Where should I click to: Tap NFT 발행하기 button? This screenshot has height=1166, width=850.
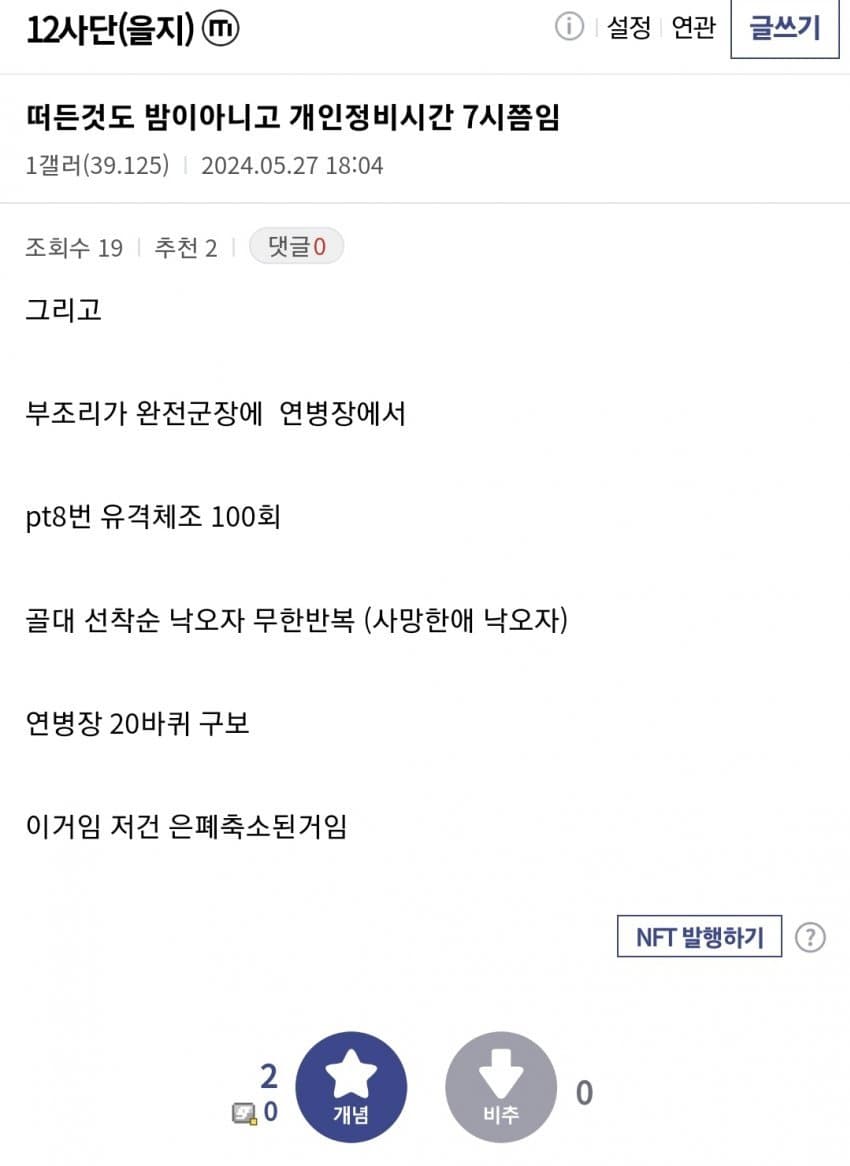(699, 937)
